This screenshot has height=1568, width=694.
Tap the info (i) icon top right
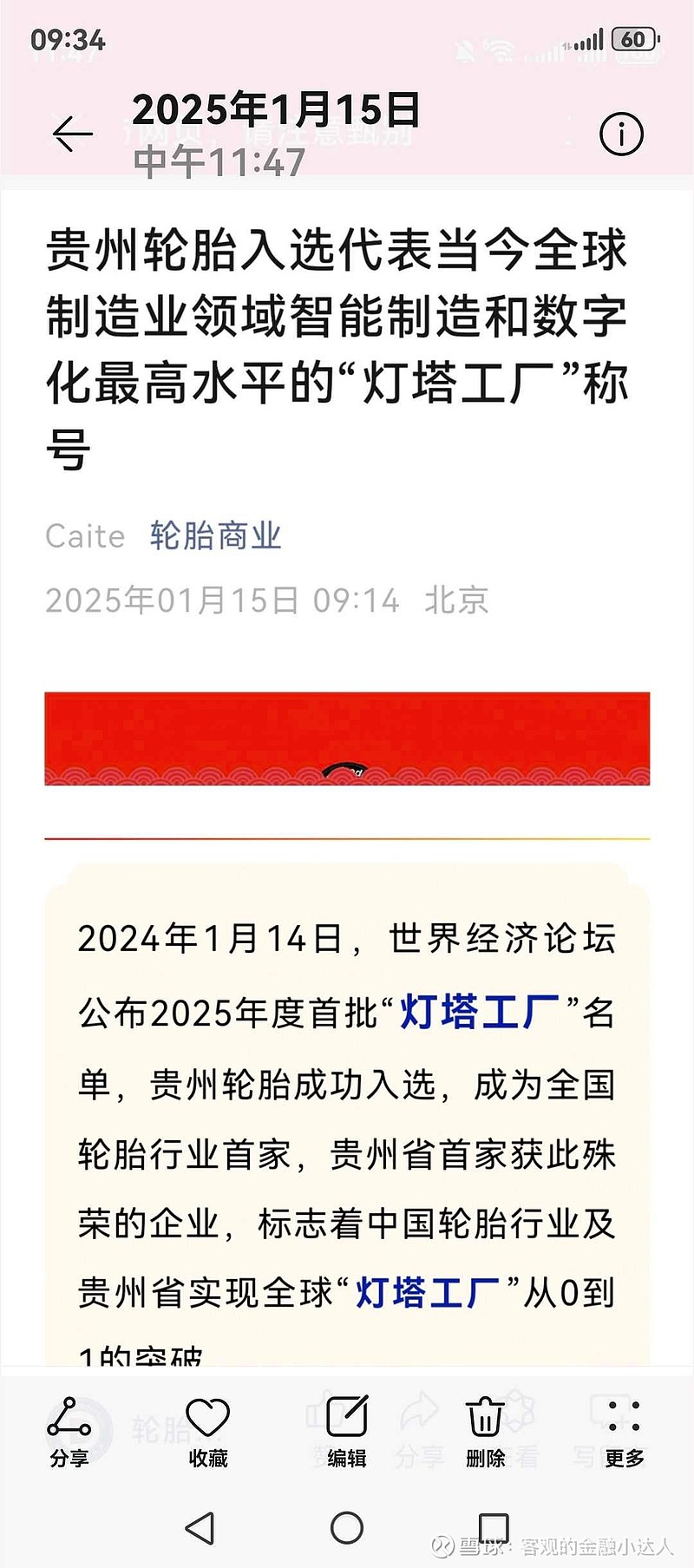[x=622, y=134]
